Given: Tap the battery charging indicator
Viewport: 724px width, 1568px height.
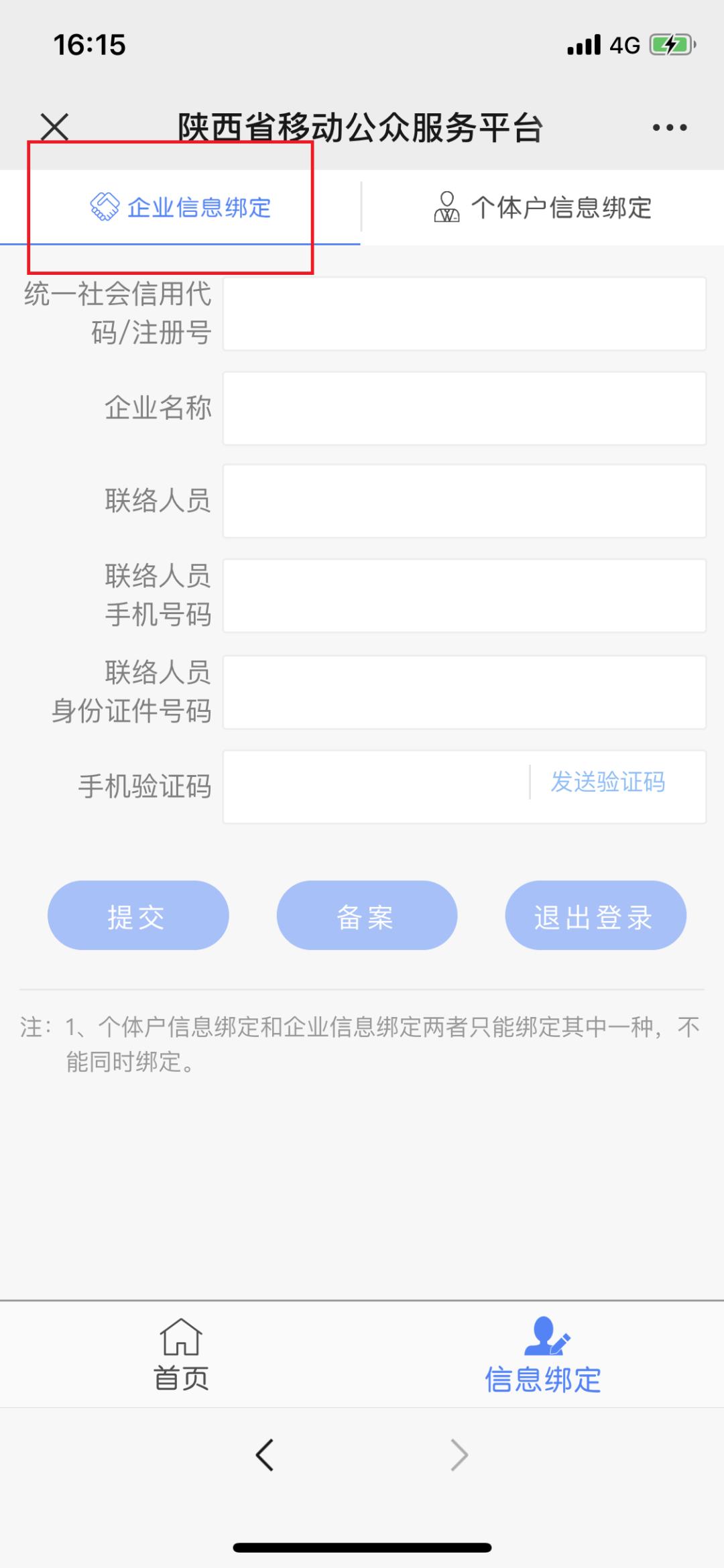Looking at the screenshot, I should coord(670,44).
